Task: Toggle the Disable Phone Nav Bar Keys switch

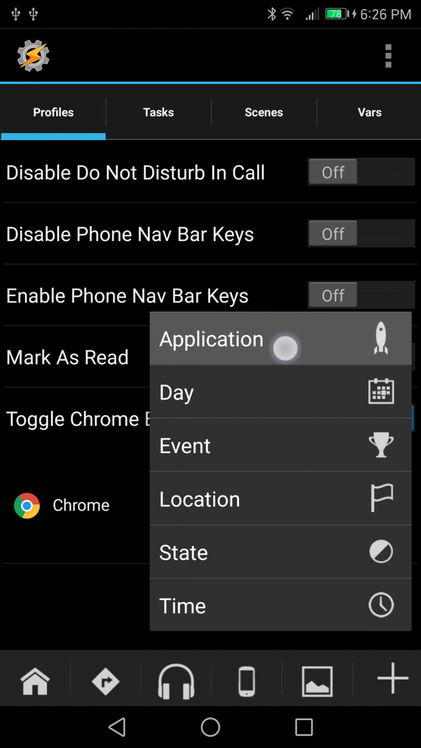Action: click(361, 234)
